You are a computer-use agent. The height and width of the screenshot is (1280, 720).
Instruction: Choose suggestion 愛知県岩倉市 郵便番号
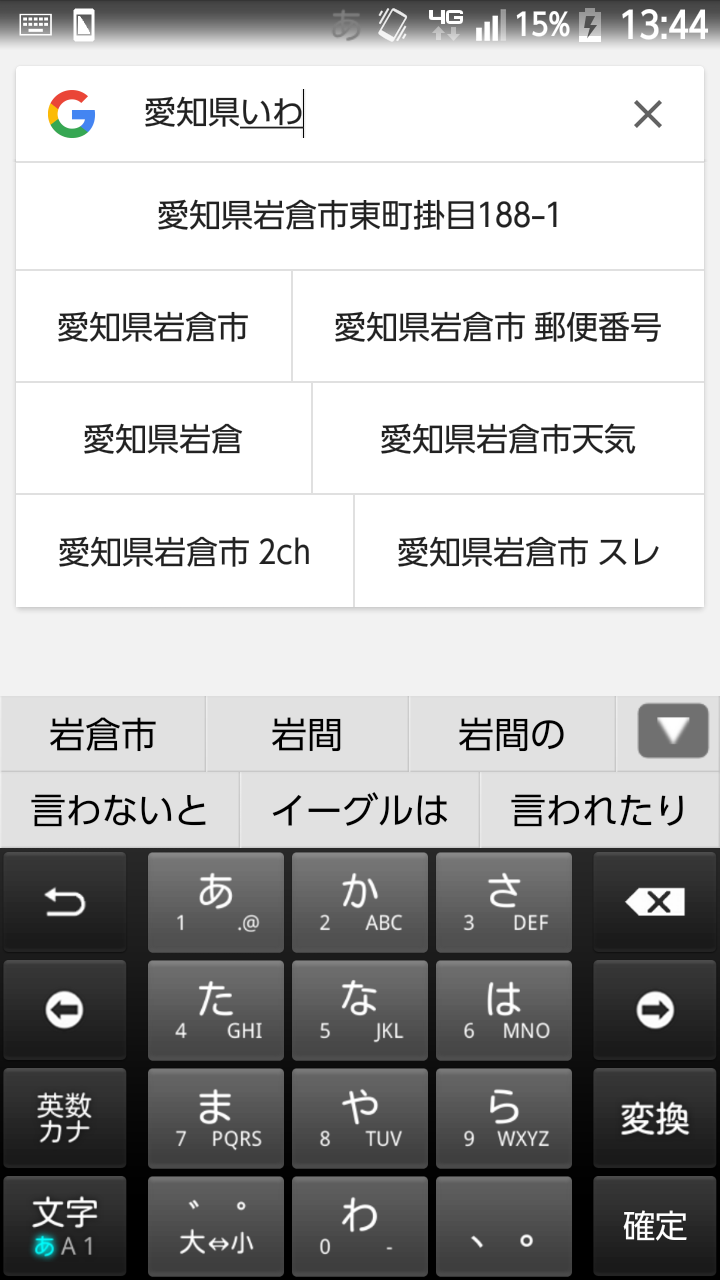498,327
